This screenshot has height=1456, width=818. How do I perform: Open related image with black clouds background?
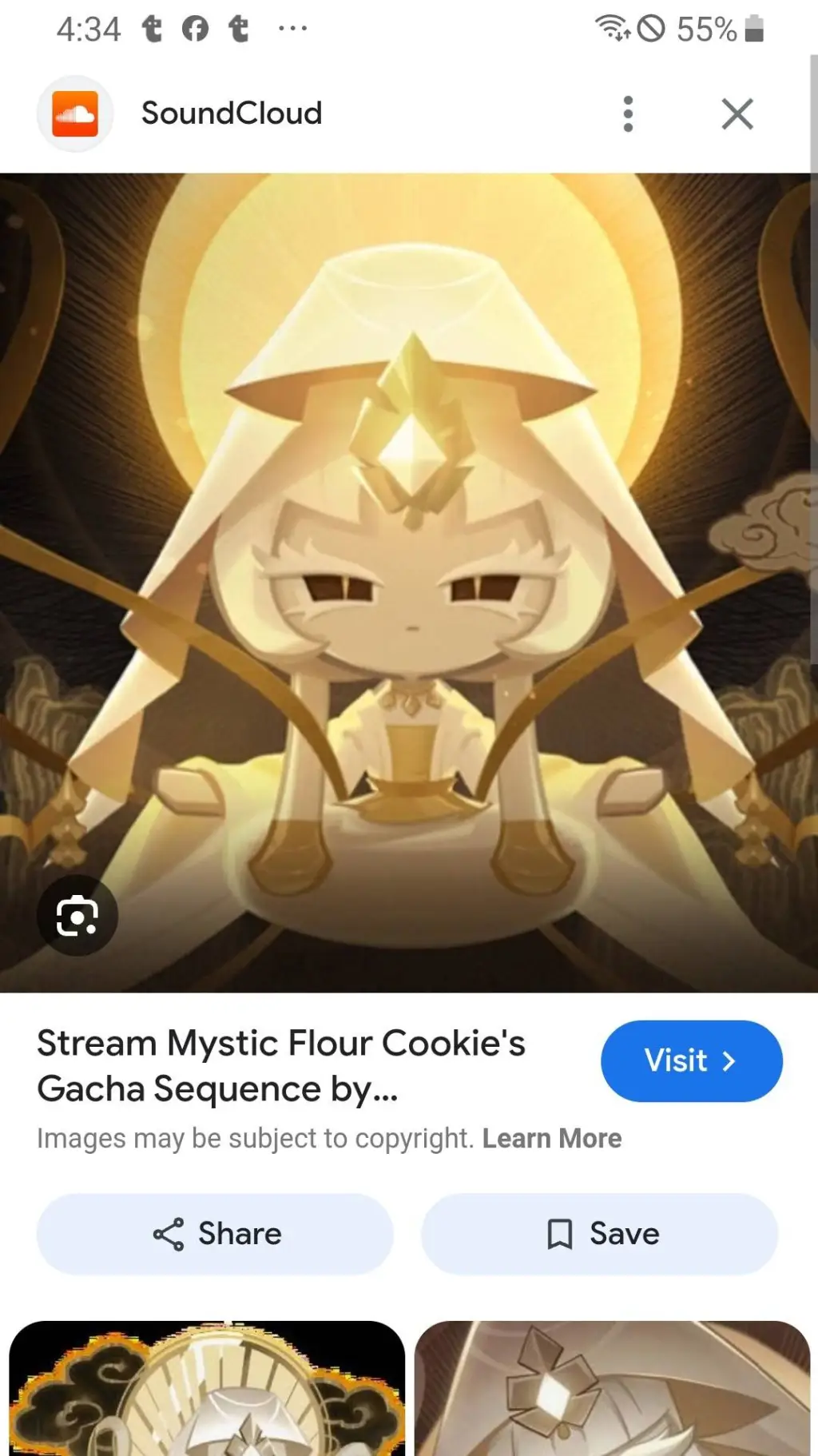[x=206, y=1390]
